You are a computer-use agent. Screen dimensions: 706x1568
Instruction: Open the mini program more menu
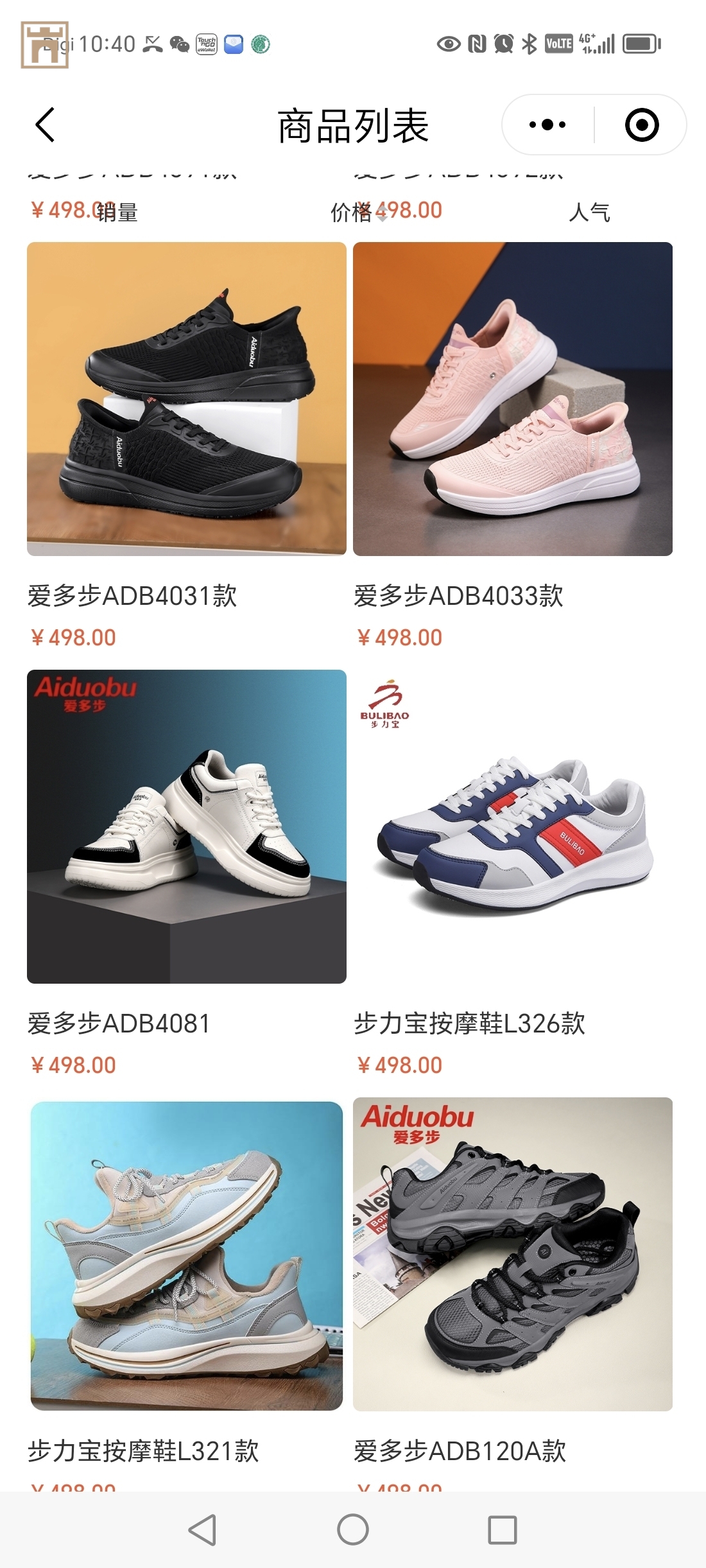(547, 125)
